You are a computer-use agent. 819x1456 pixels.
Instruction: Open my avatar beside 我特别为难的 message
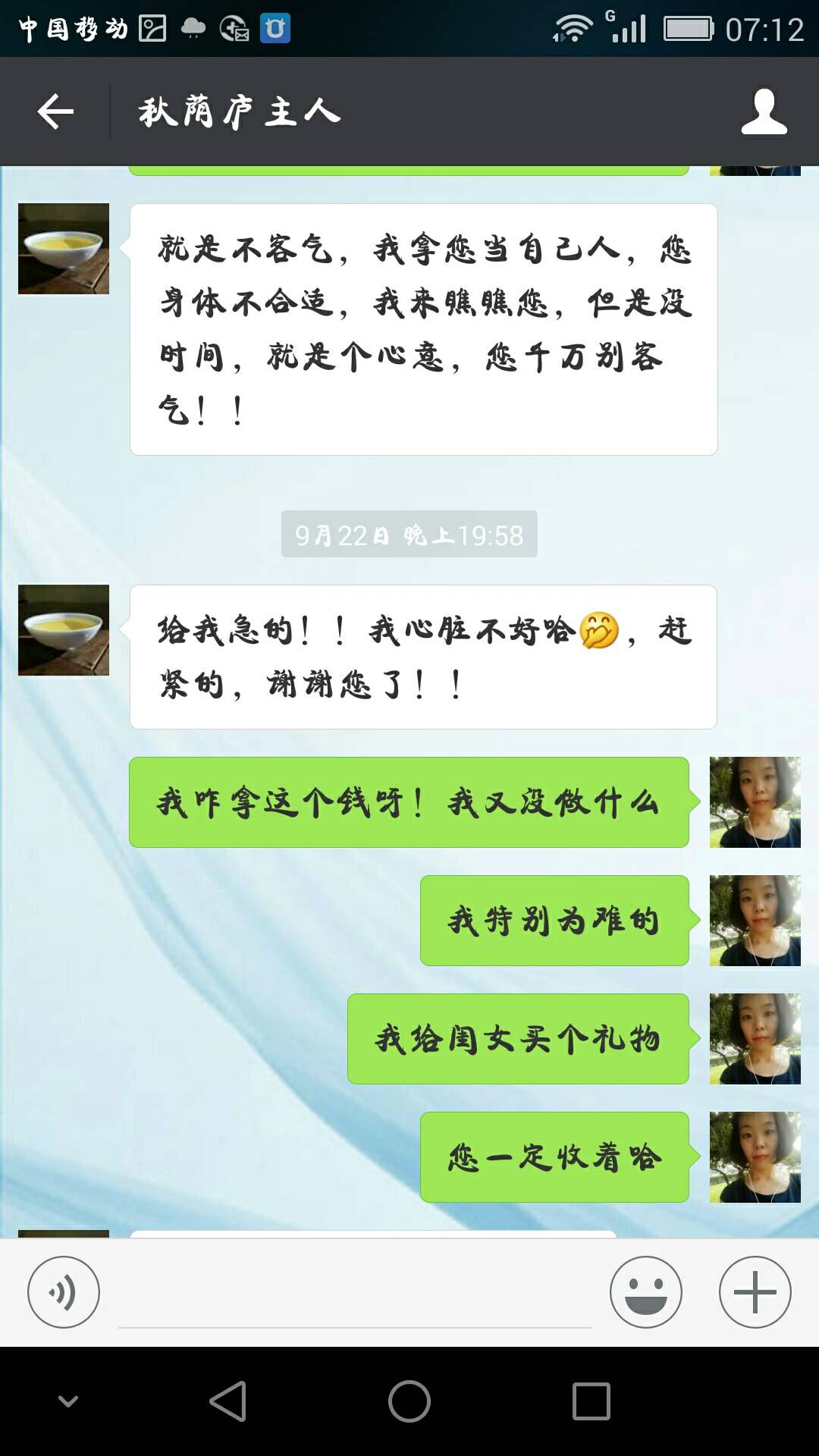pos(755,921)
